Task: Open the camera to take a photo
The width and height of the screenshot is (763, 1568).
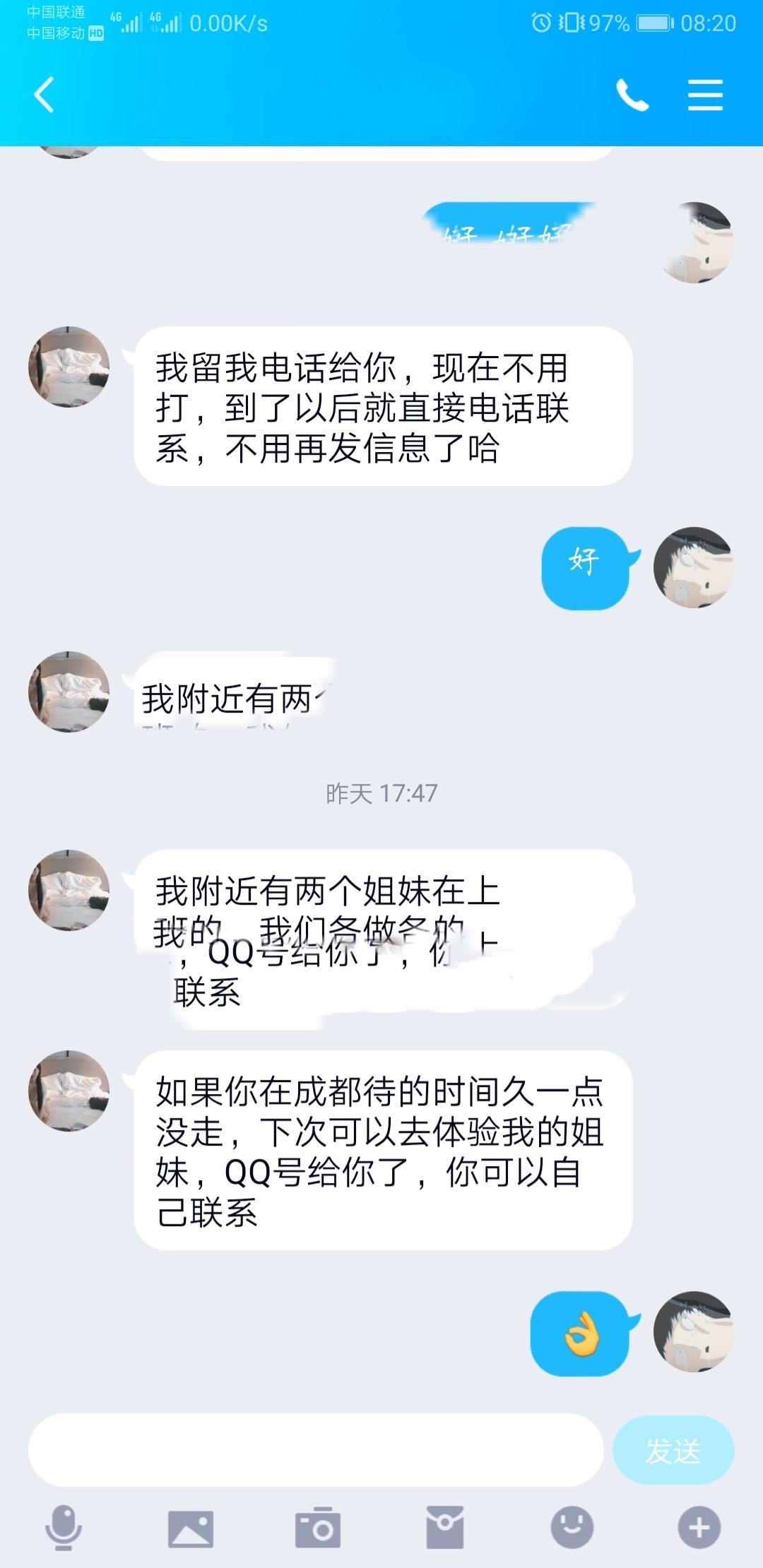Action: click(317, 1528)
